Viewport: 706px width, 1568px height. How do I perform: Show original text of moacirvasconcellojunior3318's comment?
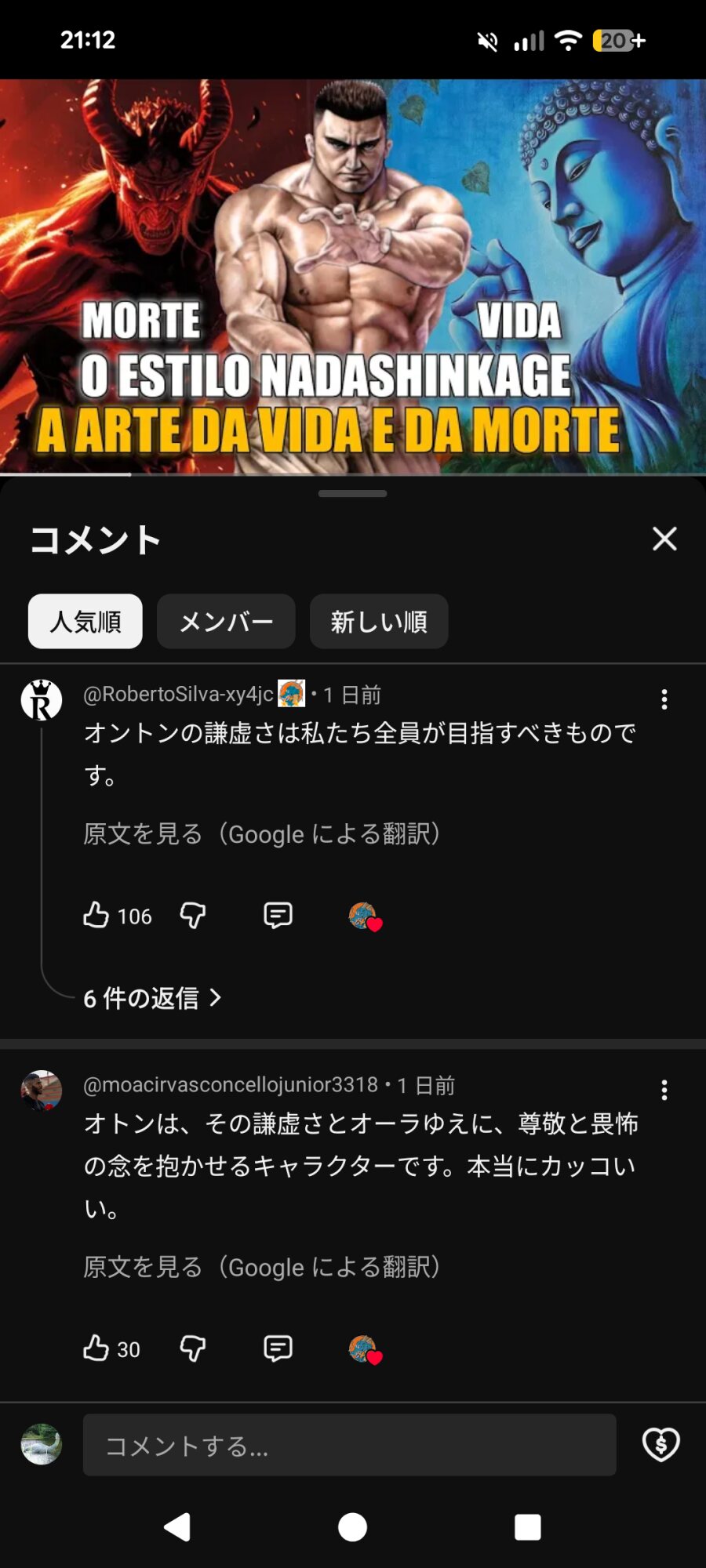(x=261, y=1267)
